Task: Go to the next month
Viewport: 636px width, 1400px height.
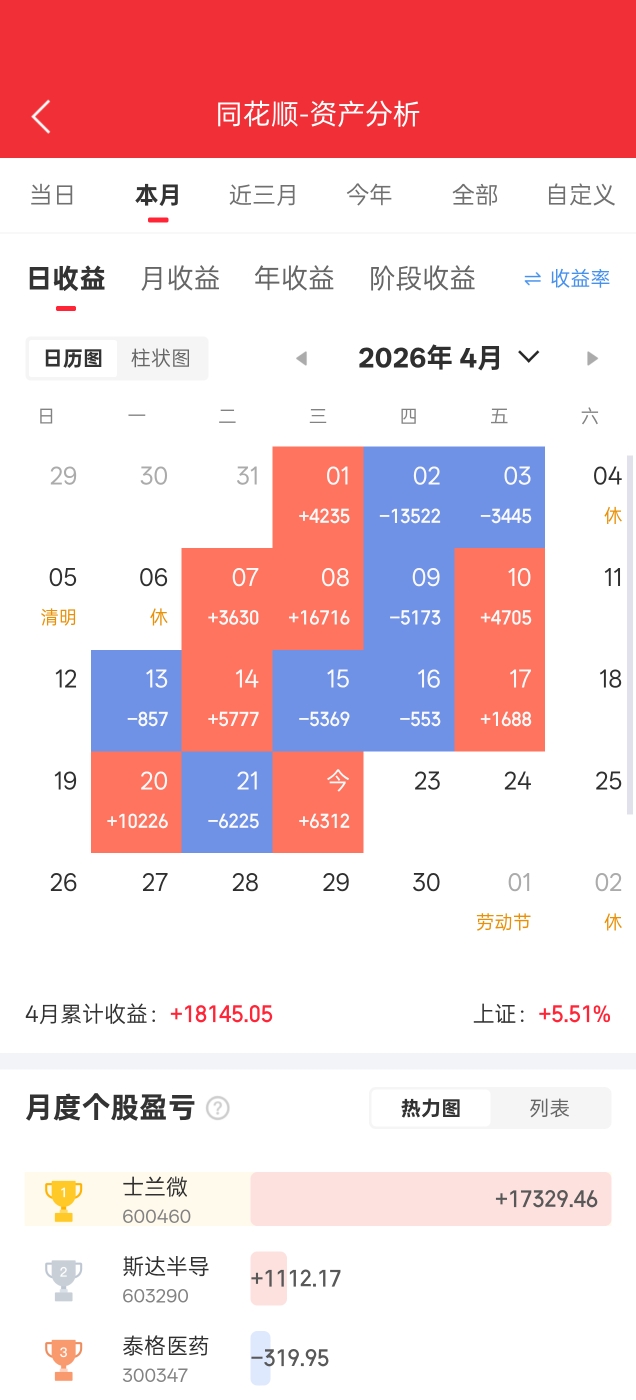Action: (592, 358)
